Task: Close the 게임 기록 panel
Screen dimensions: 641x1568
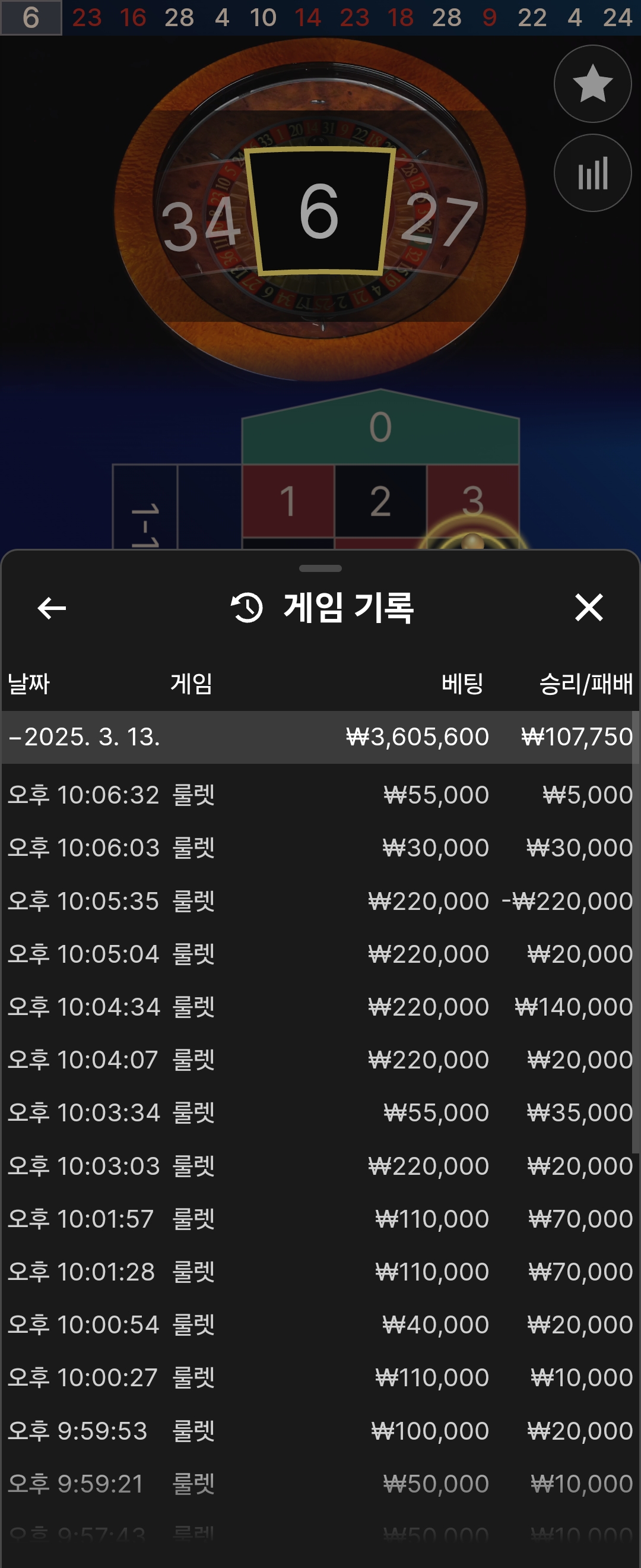Action: coord(588,608)
